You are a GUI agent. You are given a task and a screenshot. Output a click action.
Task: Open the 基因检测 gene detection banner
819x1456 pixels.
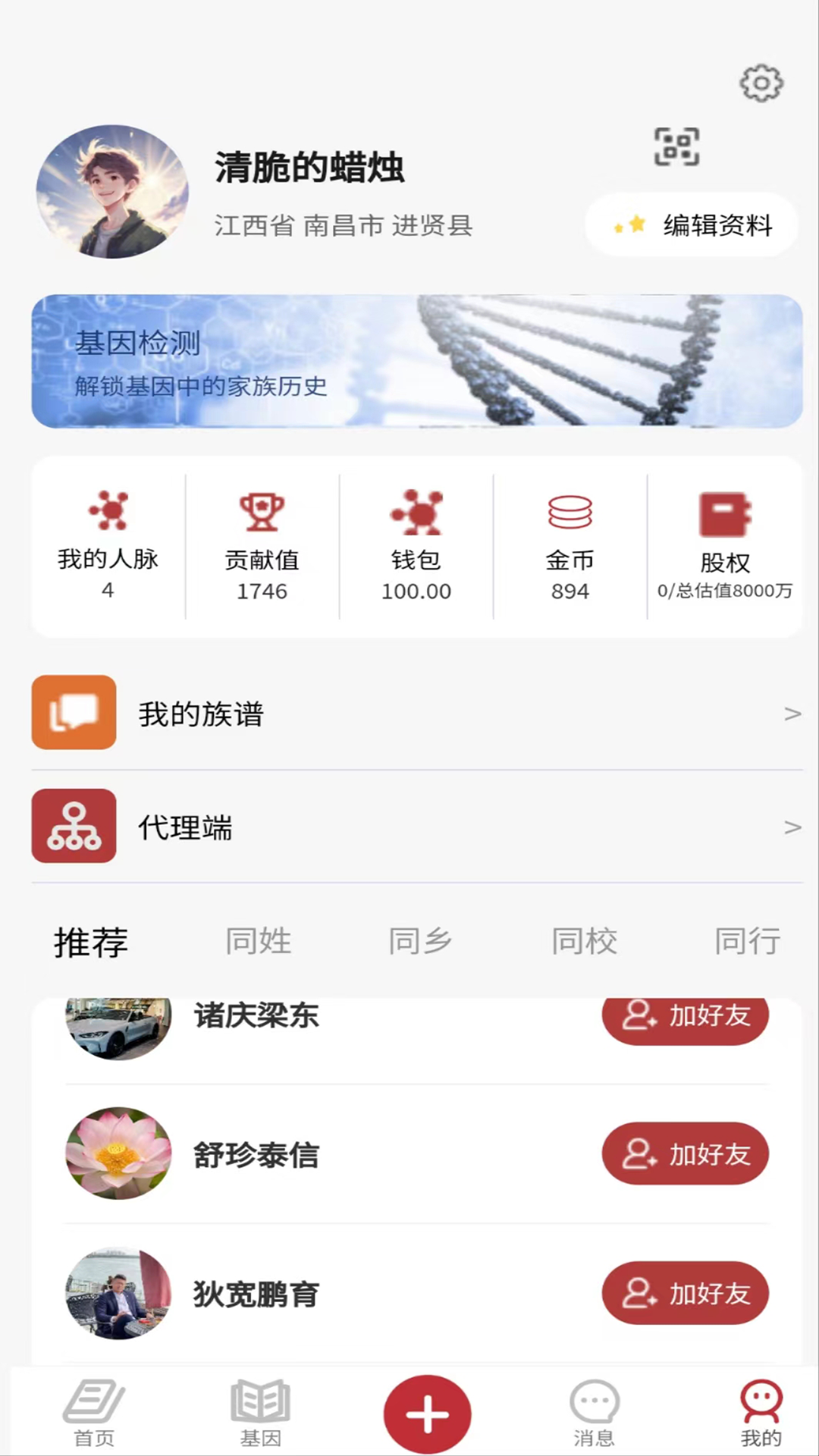click(416, 362)
